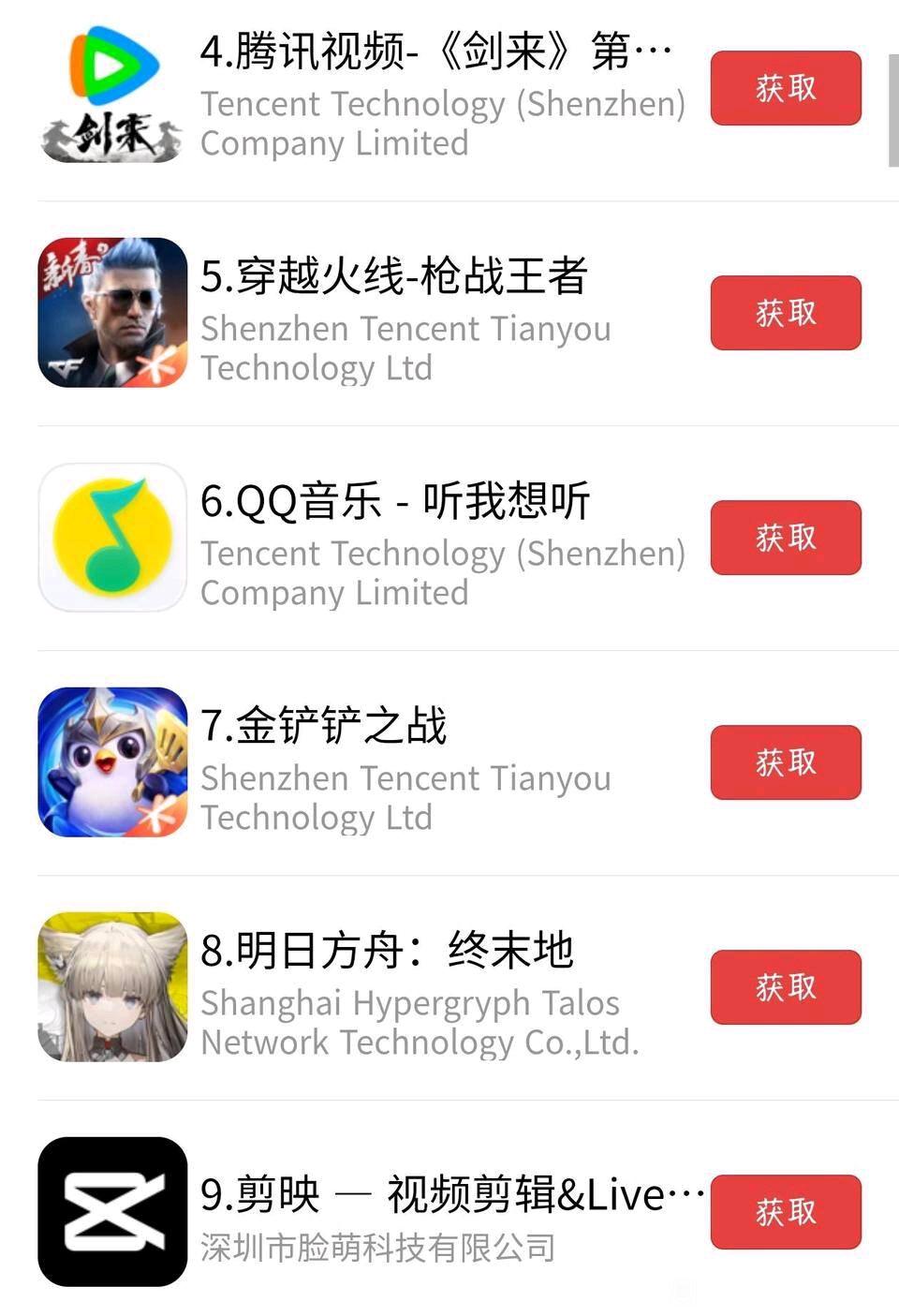Open the 穿越火线-枪战王者 app page
This screenshot has height=1316, width=899.
click(x=393, y=276)
